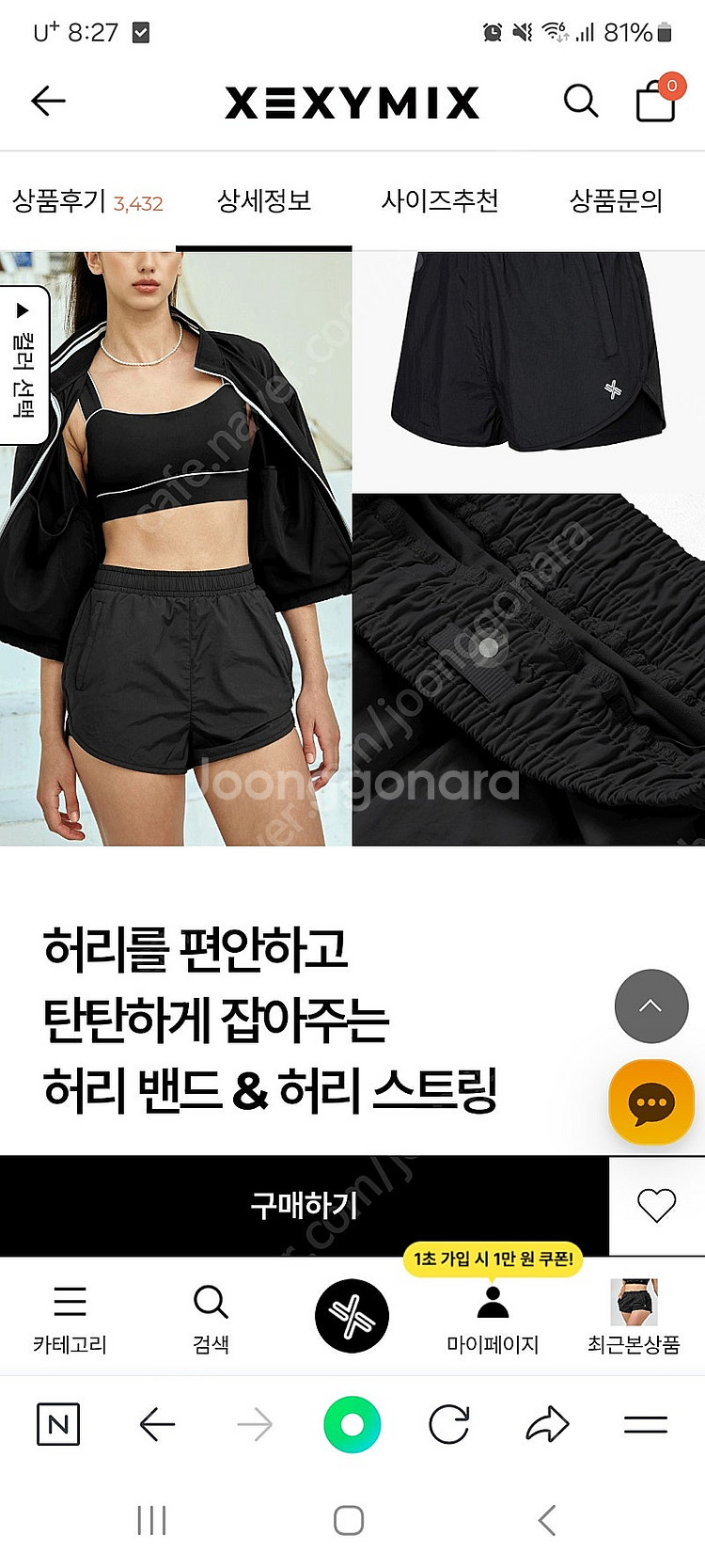Expand the 컬러 선택 side panel
The width and height of the screenshot is (705, 1568).
(x=23, y=364)
